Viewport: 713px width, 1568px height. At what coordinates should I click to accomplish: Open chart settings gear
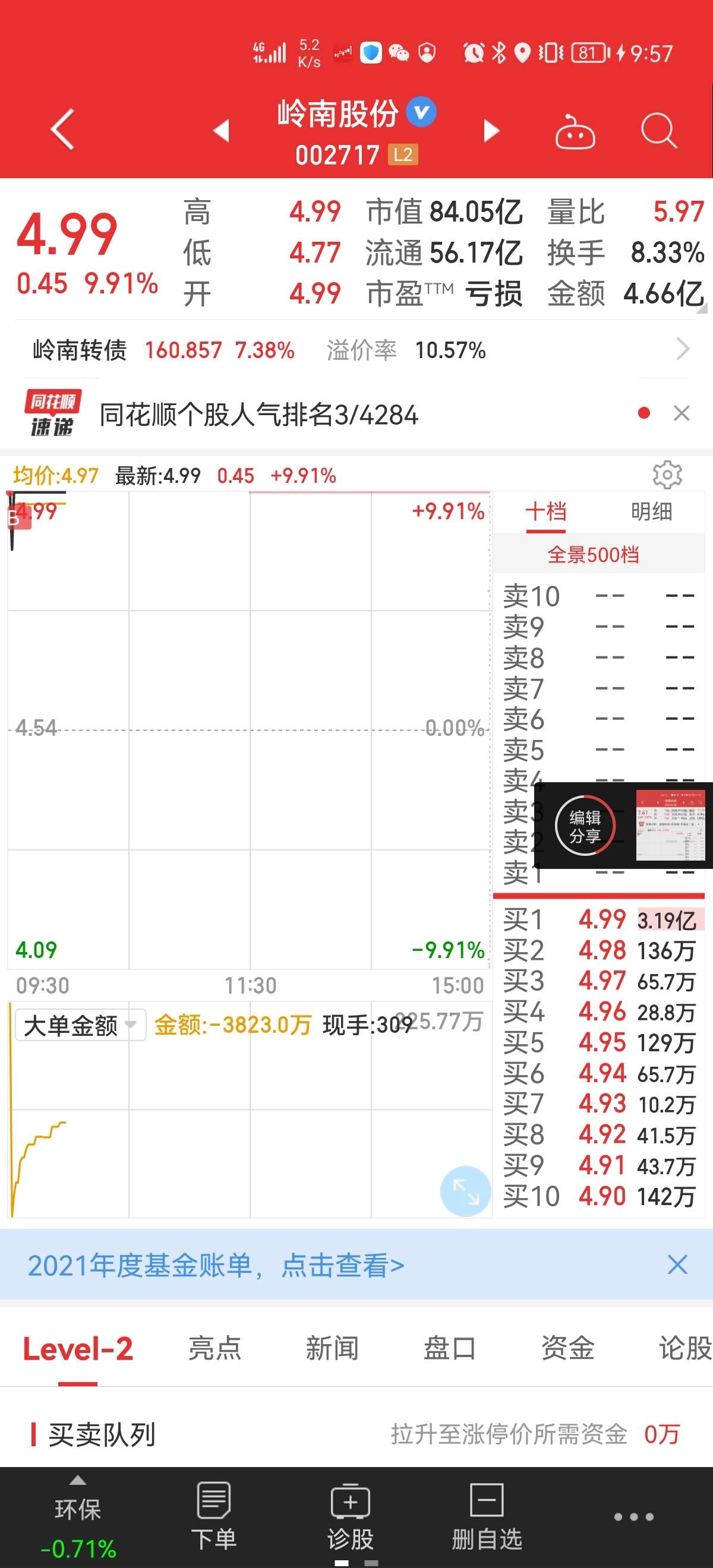click(667, 475)
